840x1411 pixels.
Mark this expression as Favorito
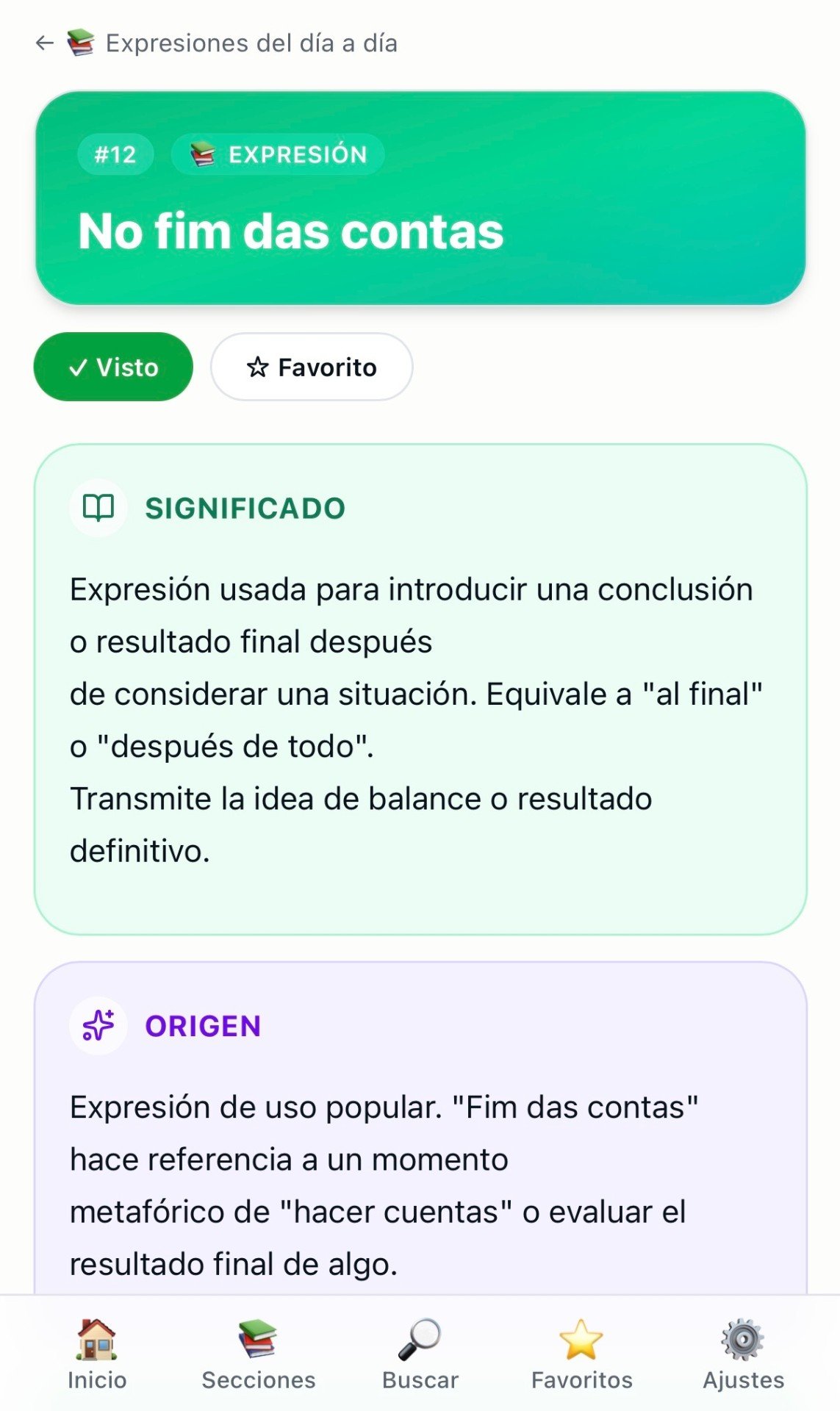(x=312, y=367)
